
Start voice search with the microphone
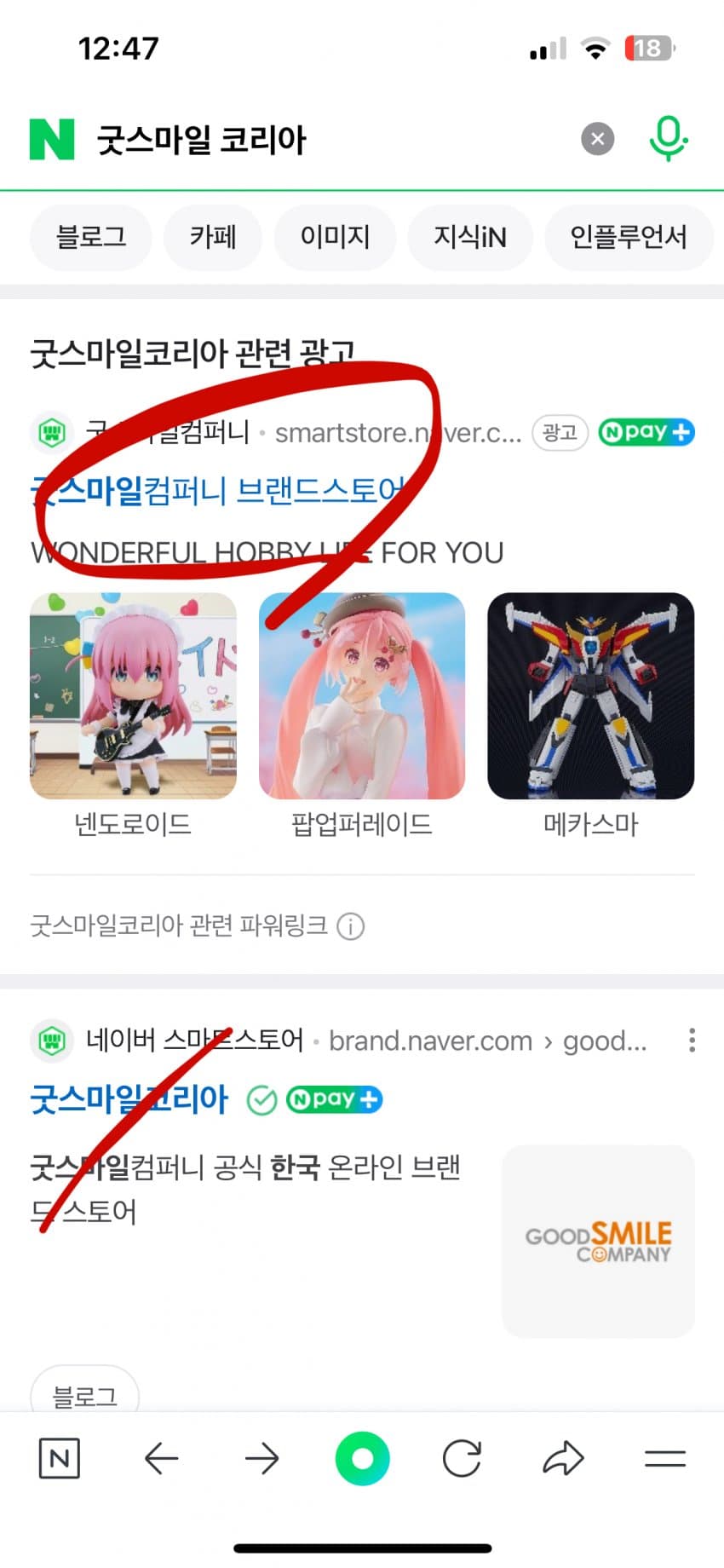[668, 138]
